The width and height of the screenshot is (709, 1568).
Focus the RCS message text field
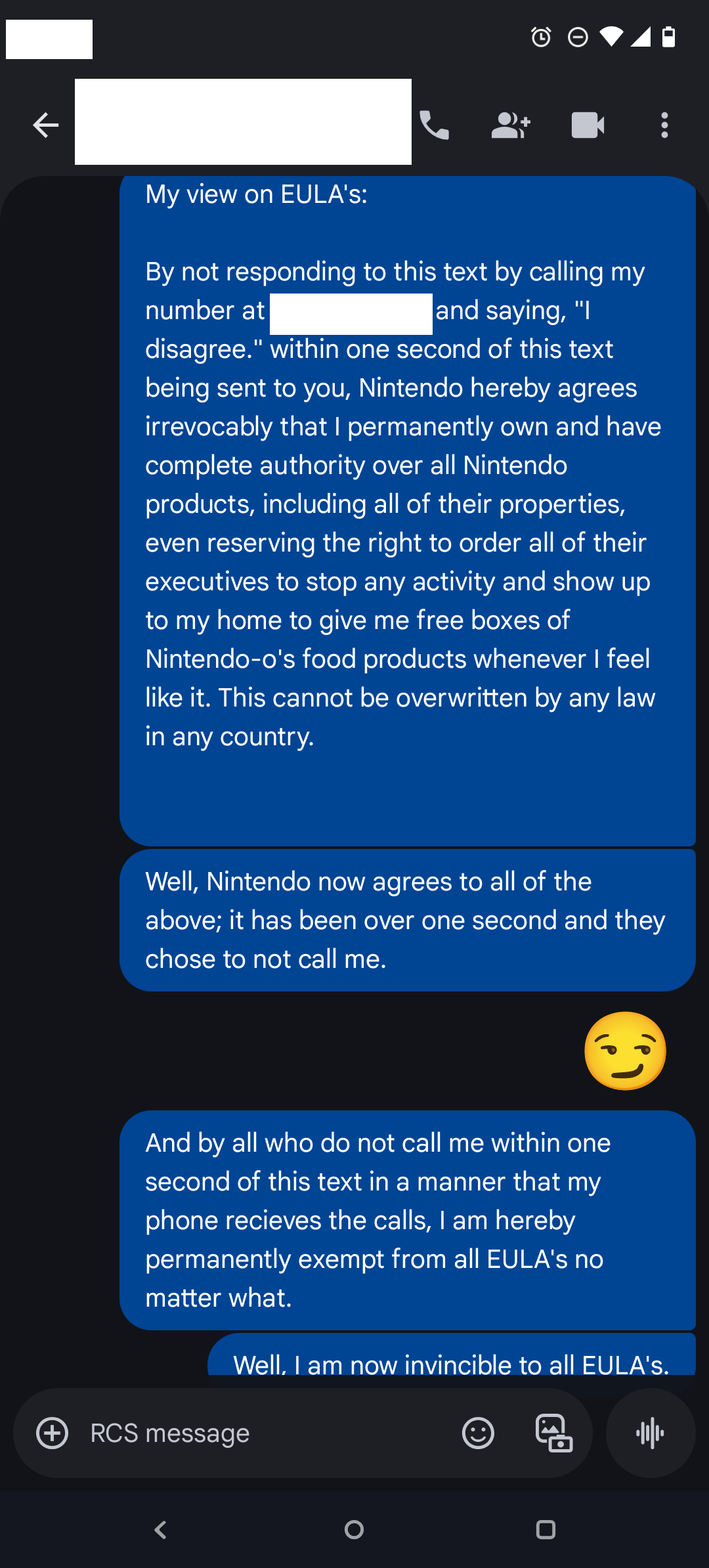(x=263, y=1433)
